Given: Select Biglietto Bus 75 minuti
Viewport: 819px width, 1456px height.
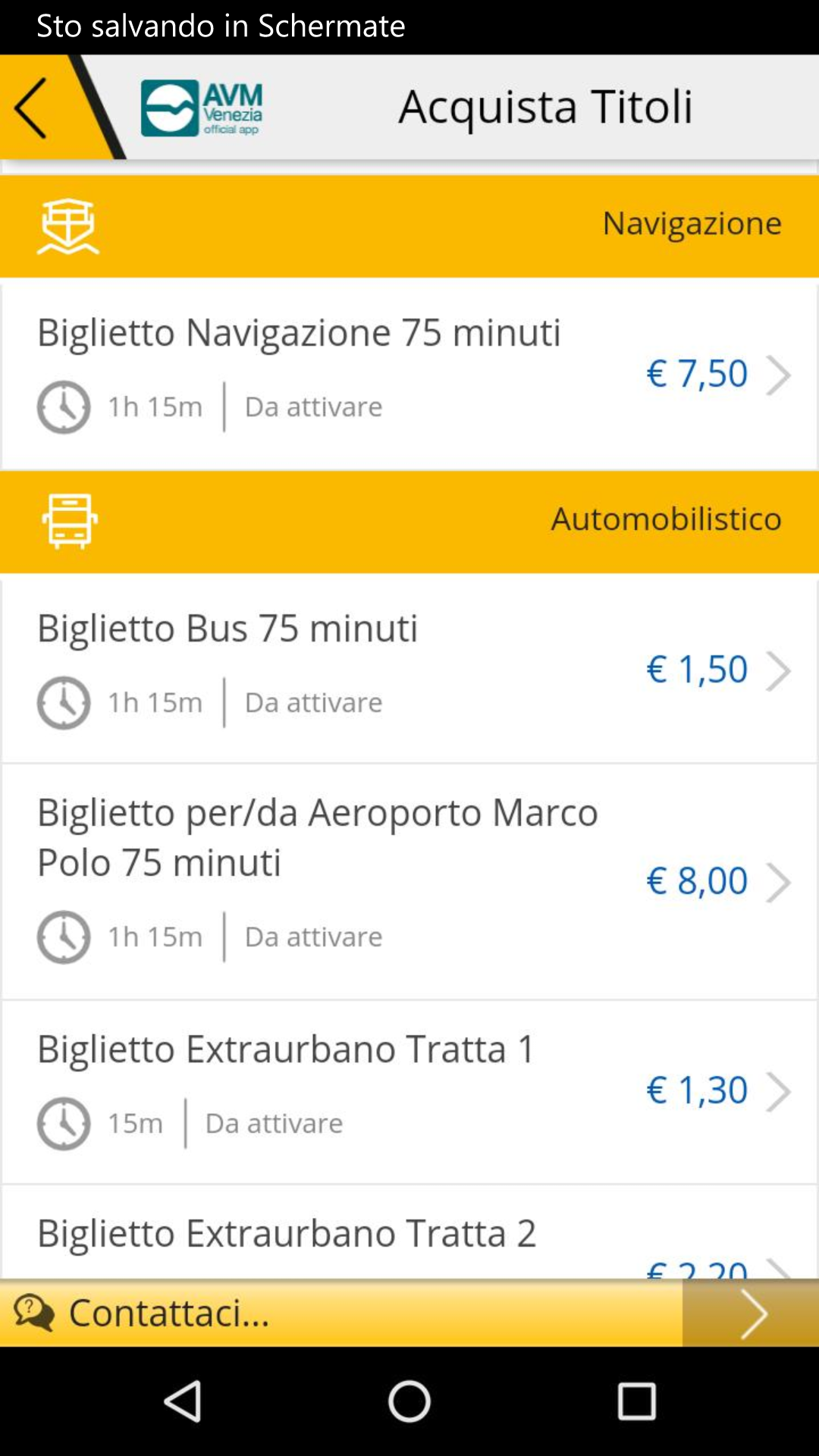Looking at the screenshot, I should click(x=409, y=670).
